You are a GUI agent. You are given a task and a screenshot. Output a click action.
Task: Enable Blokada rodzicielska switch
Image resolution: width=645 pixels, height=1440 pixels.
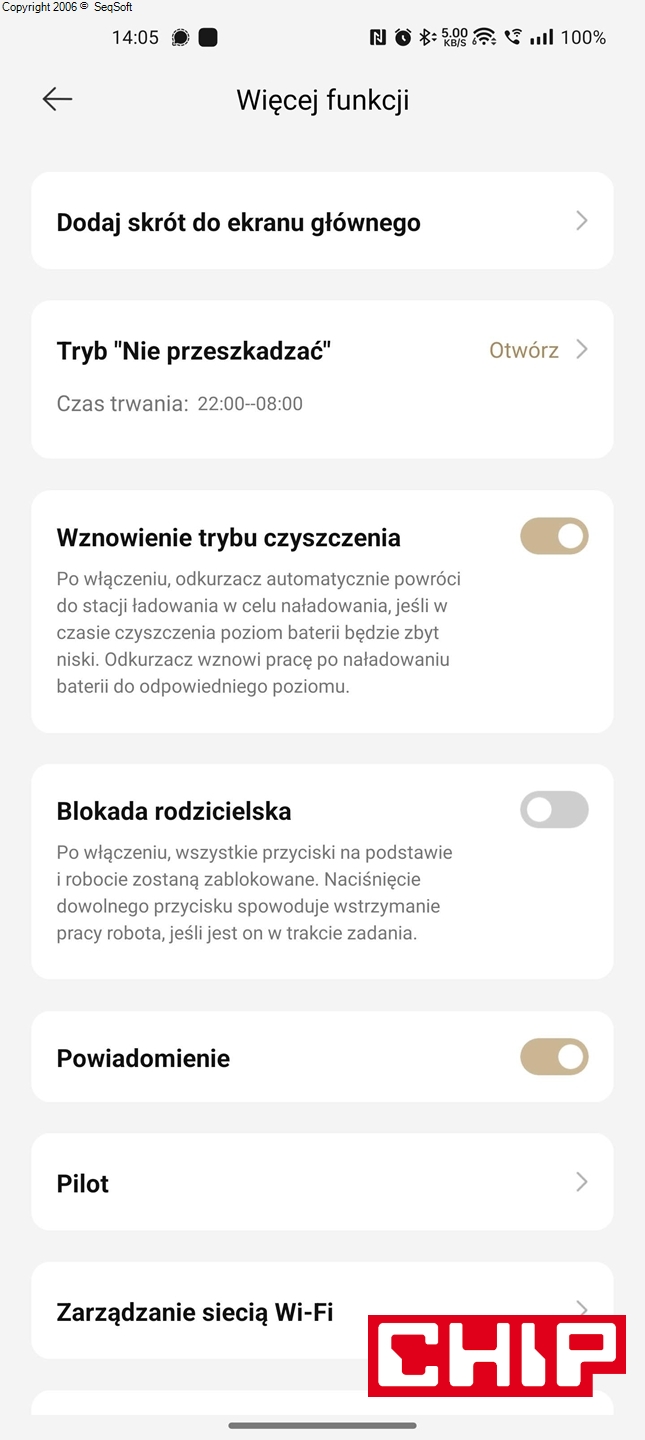(554, 810)
